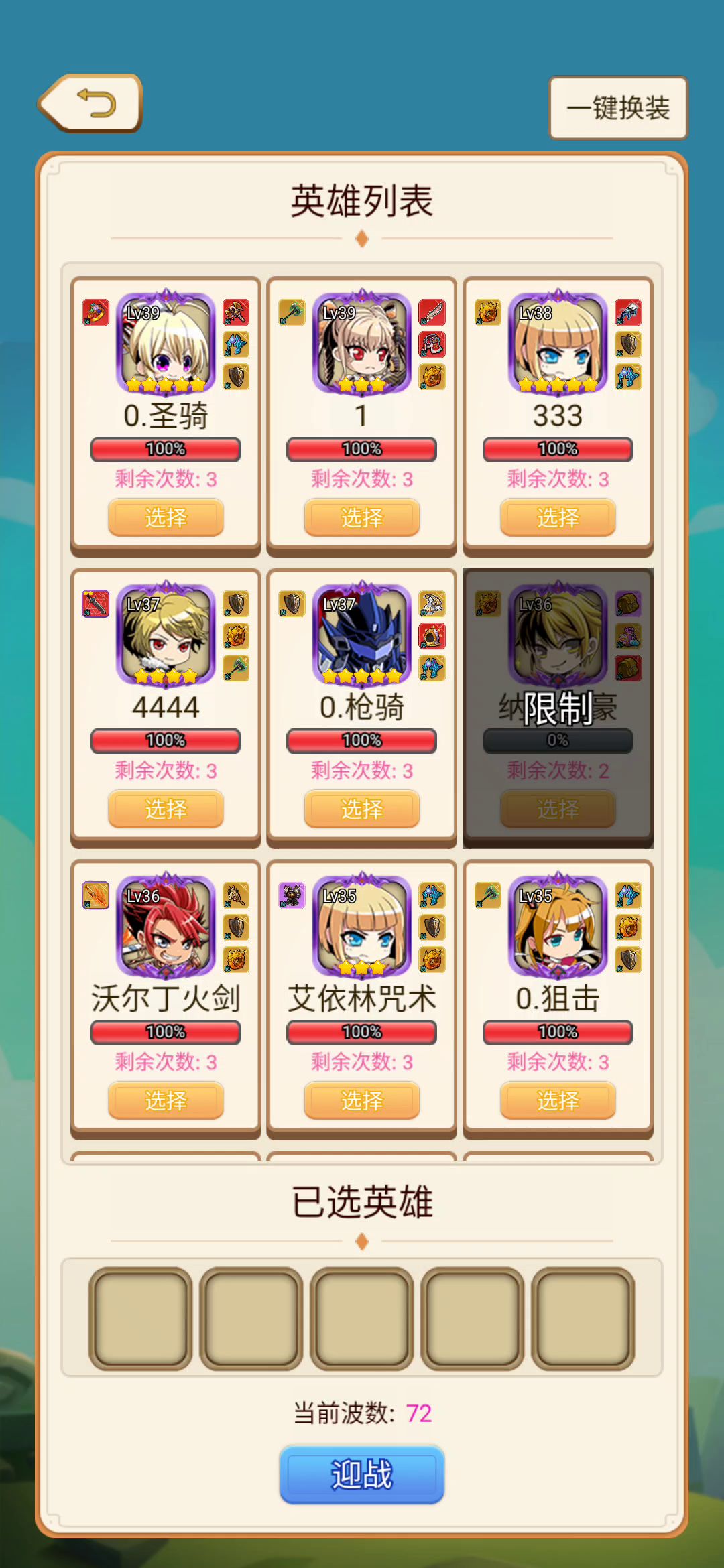Select the hero named 333
724x1568 pixels.
click(558, 517)
